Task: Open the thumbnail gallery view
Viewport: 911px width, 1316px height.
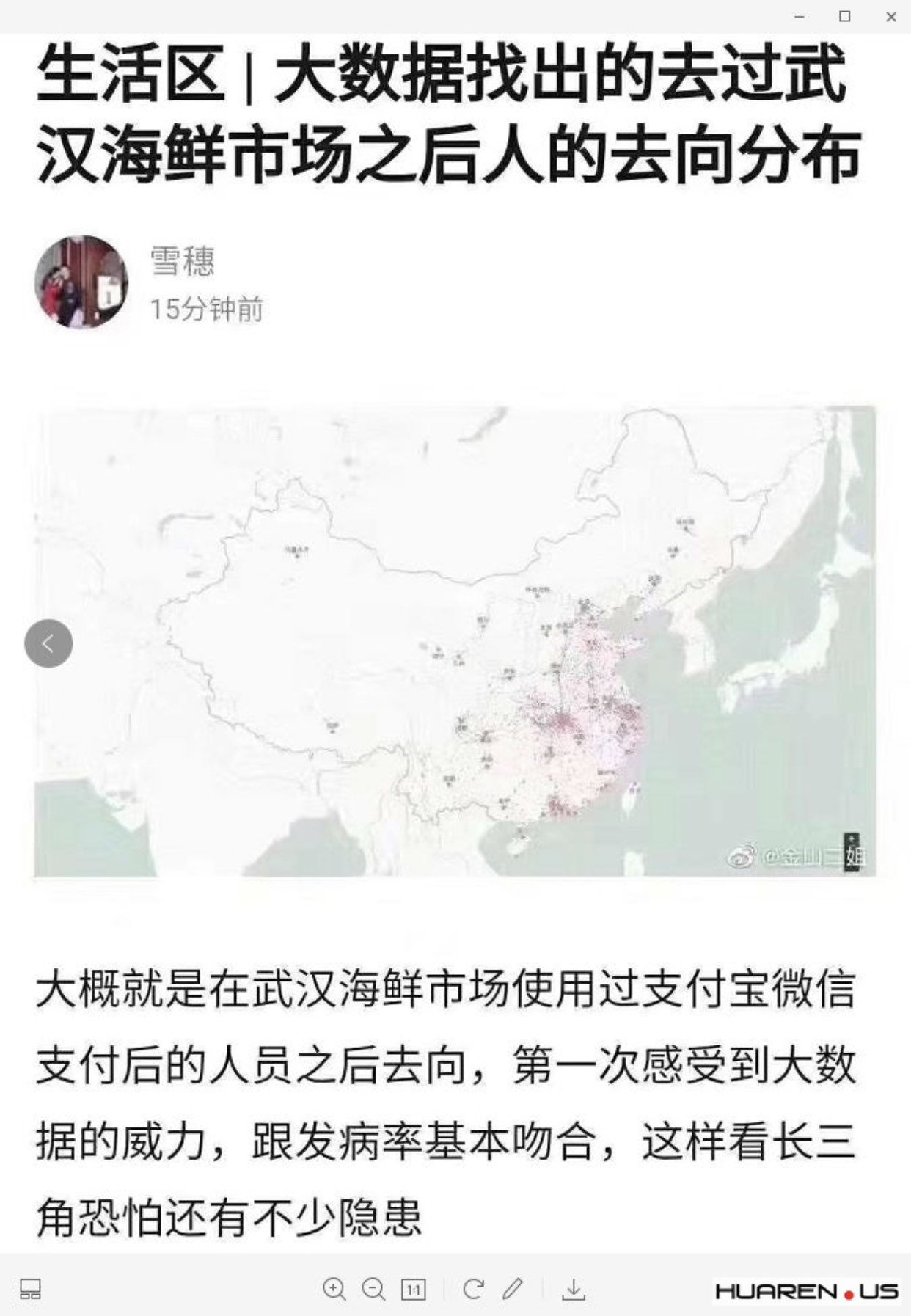Action: tap(30, 1290)
